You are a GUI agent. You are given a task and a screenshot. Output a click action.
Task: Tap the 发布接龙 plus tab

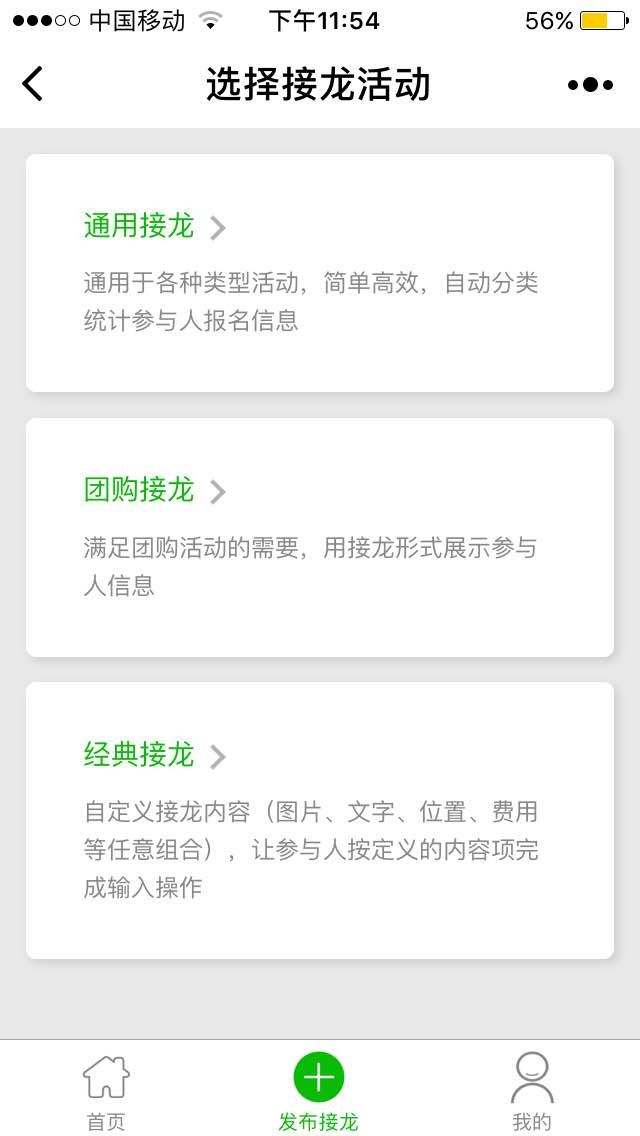click(x=319, y=1092)
